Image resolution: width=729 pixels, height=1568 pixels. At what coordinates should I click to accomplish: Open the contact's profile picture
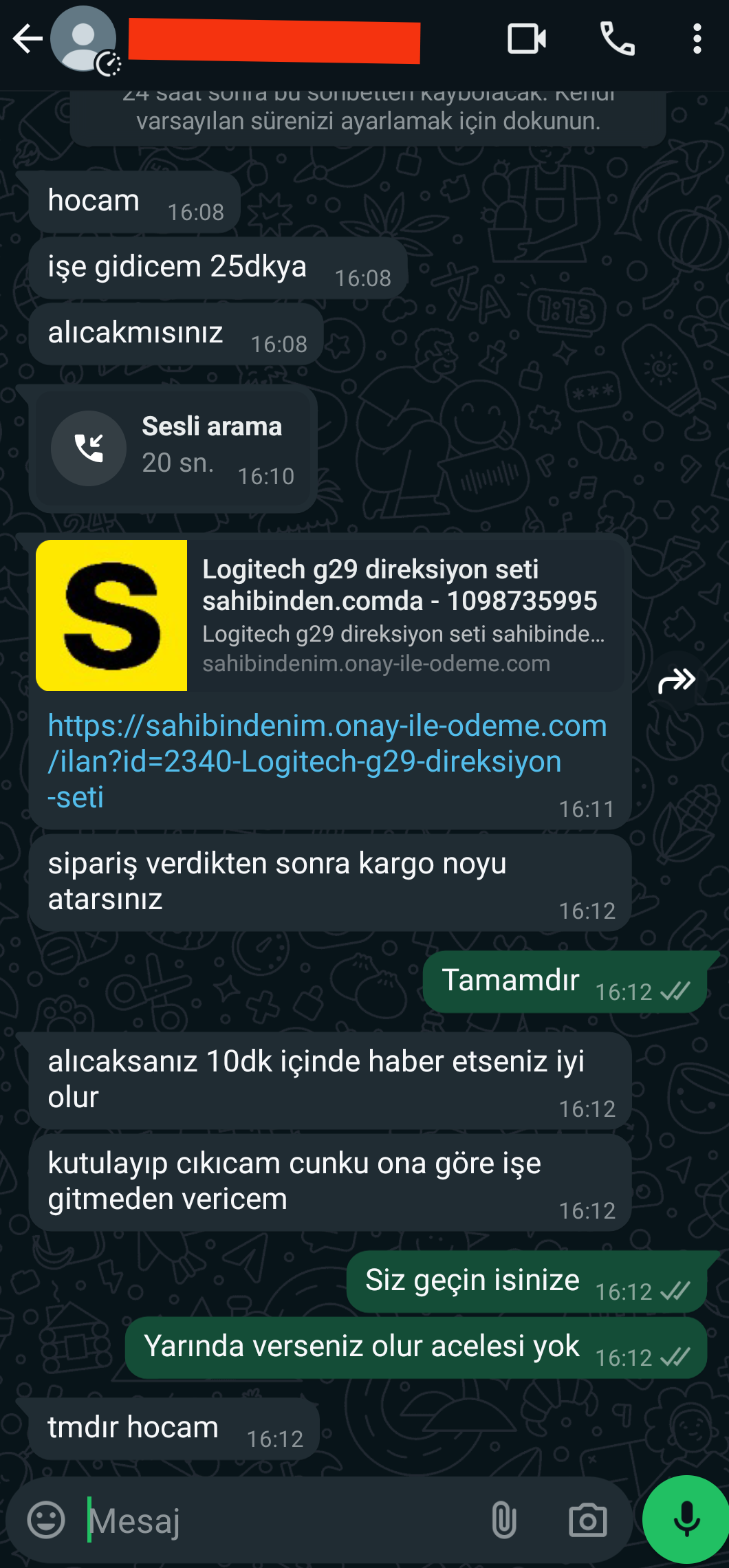83,39
